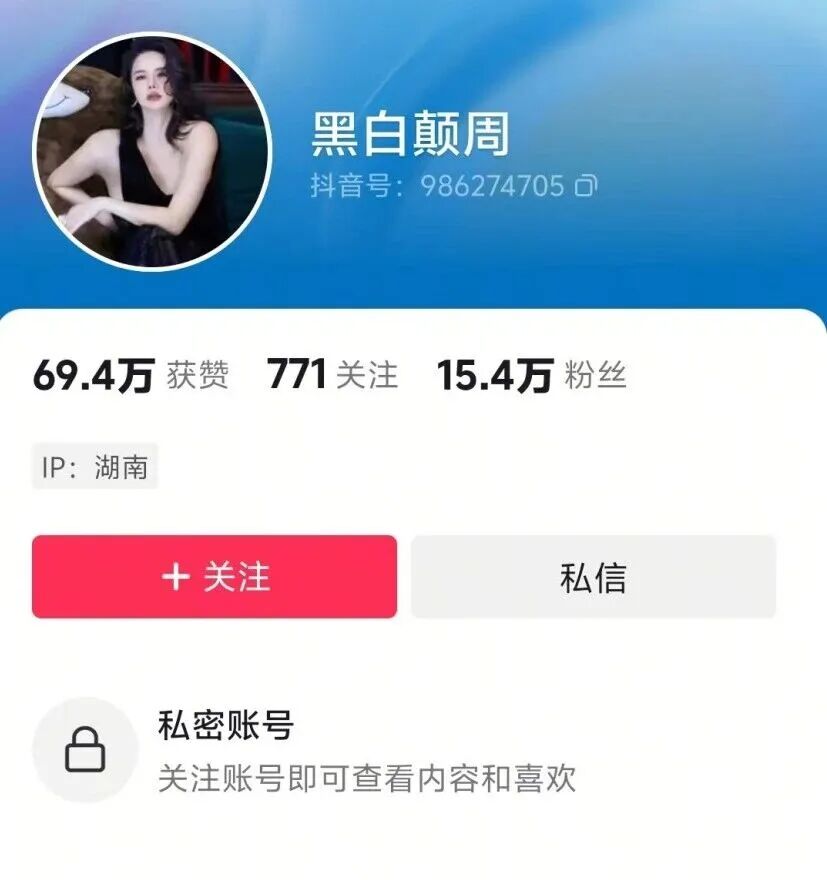
Task: Copy the Douyin ID 986274705
Action: pyautogui.click(x=587, y=186)
